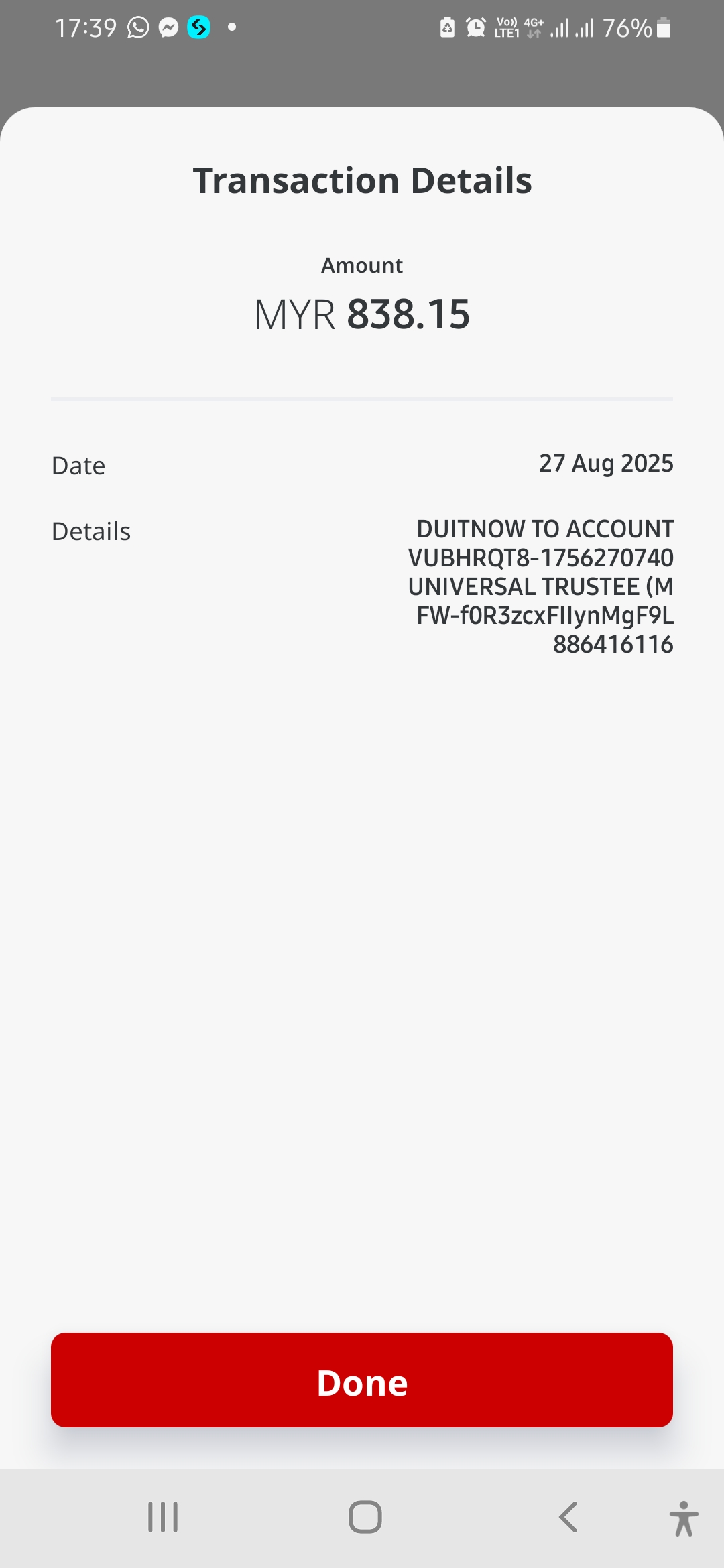This screenshot has height=1568, width=724.
Task: Tap the clock showing 17:39
Action: [88, 27]
